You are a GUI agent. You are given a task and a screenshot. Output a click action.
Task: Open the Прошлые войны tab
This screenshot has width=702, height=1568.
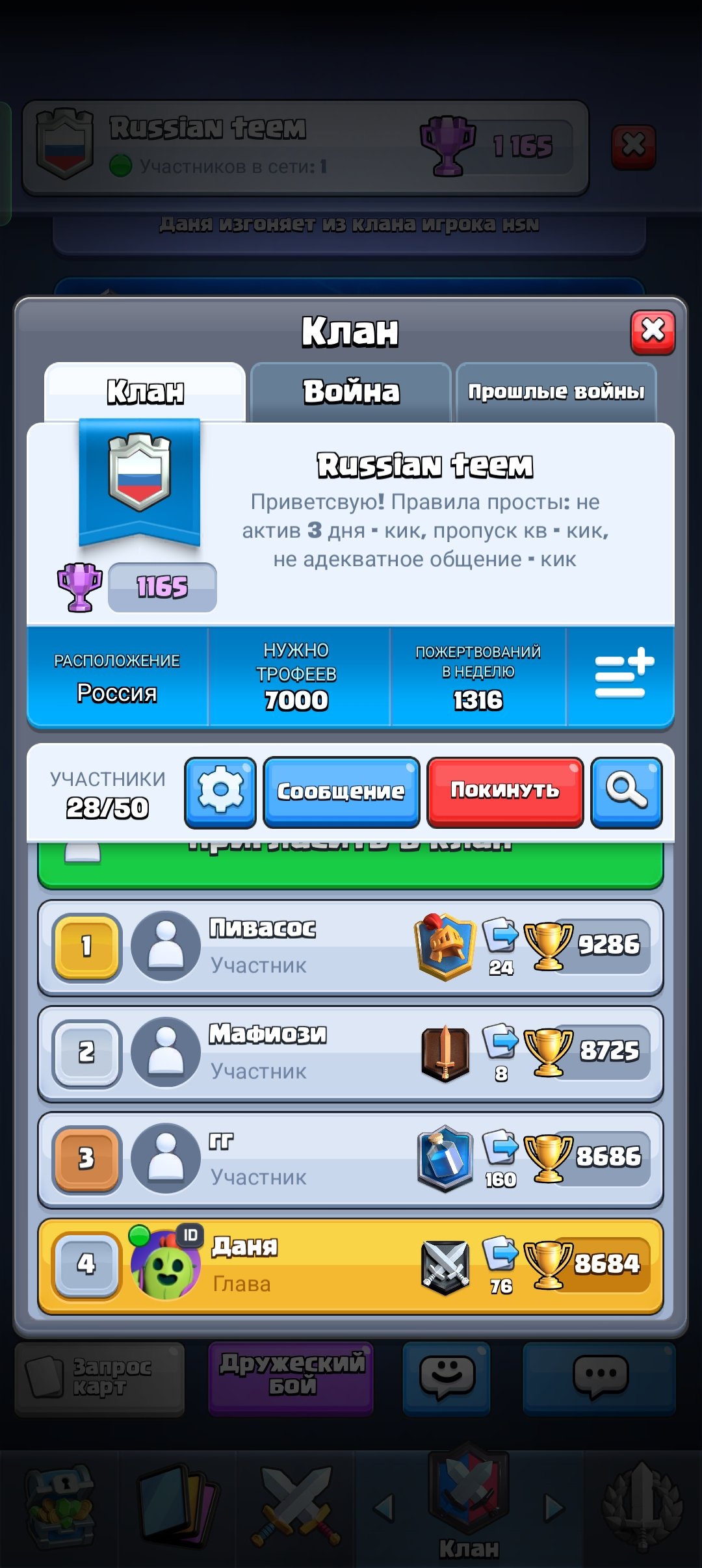pos(556,392)
